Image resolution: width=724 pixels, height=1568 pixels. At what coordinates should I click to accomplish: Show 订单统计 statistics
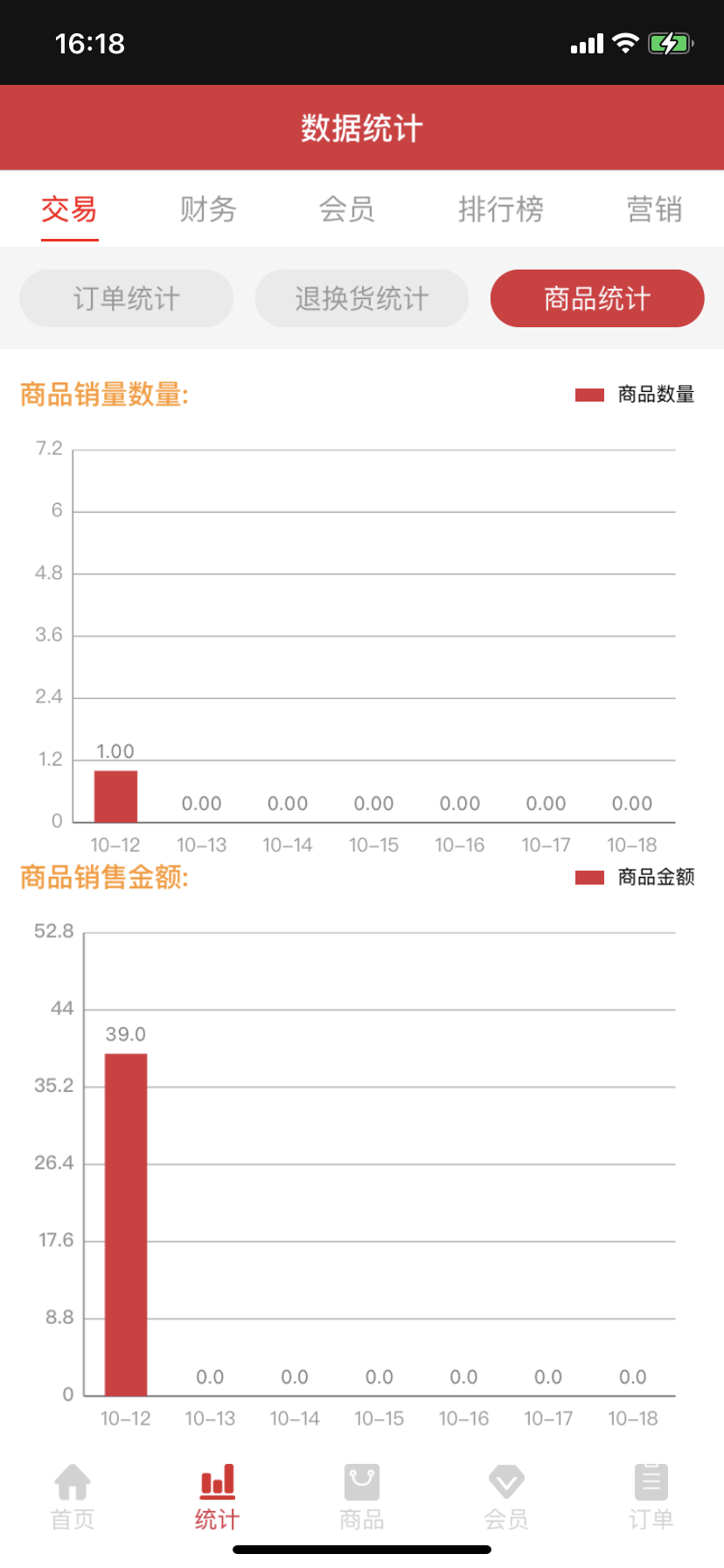pos(127,298)
